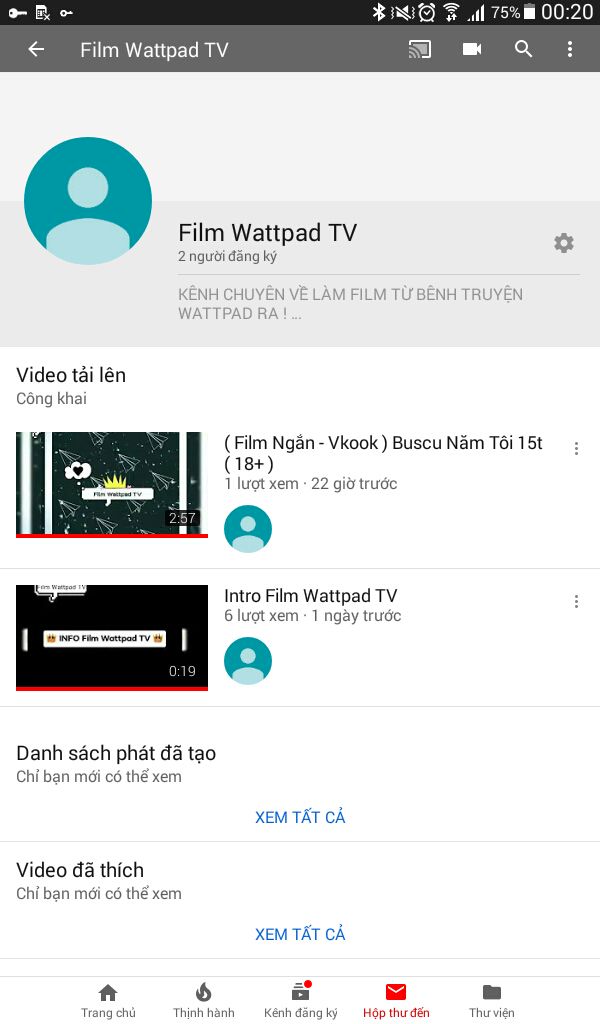
Task: View all under Danh sách phát đã tạo
Action: (x=300, y=817)
